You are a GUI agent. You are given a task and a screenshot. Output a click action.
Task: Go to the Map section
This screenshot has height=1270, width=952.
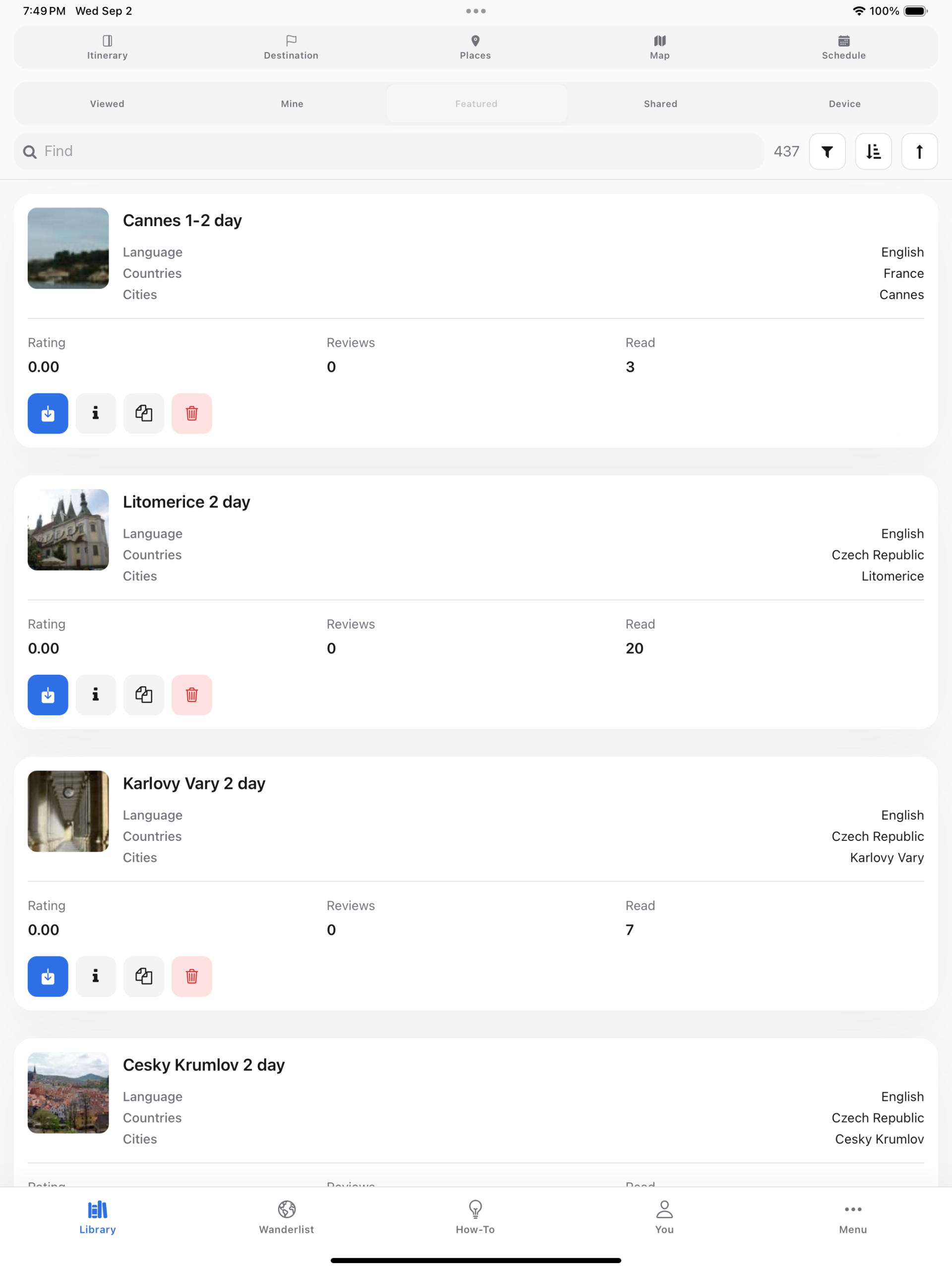tap(659, 48)
